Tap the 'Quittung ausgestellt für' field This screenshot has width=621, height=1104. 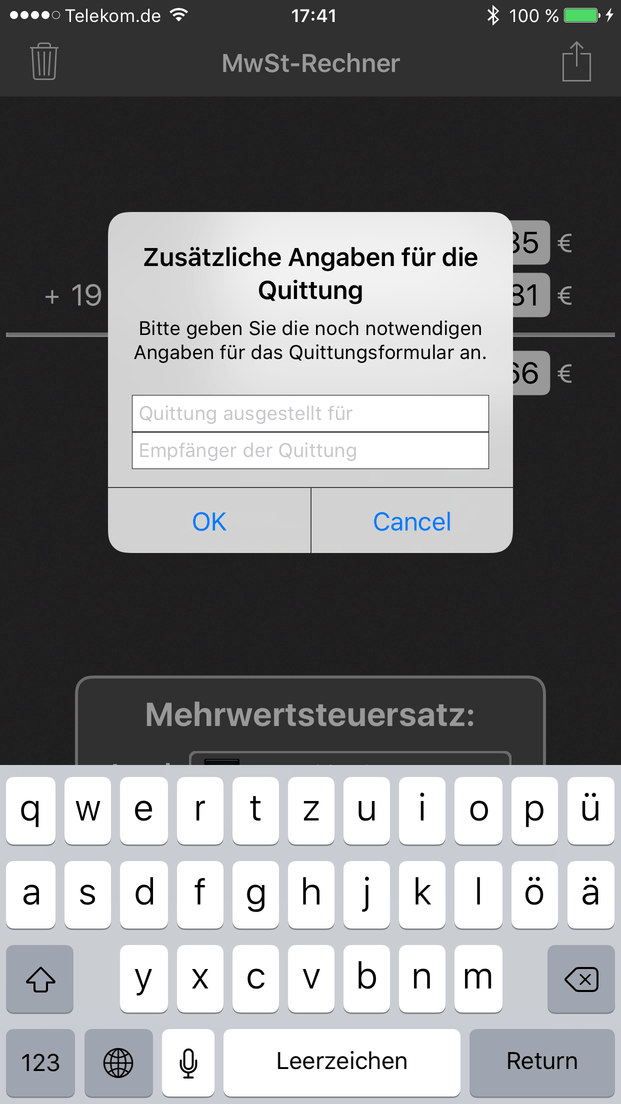click(310, 413)
